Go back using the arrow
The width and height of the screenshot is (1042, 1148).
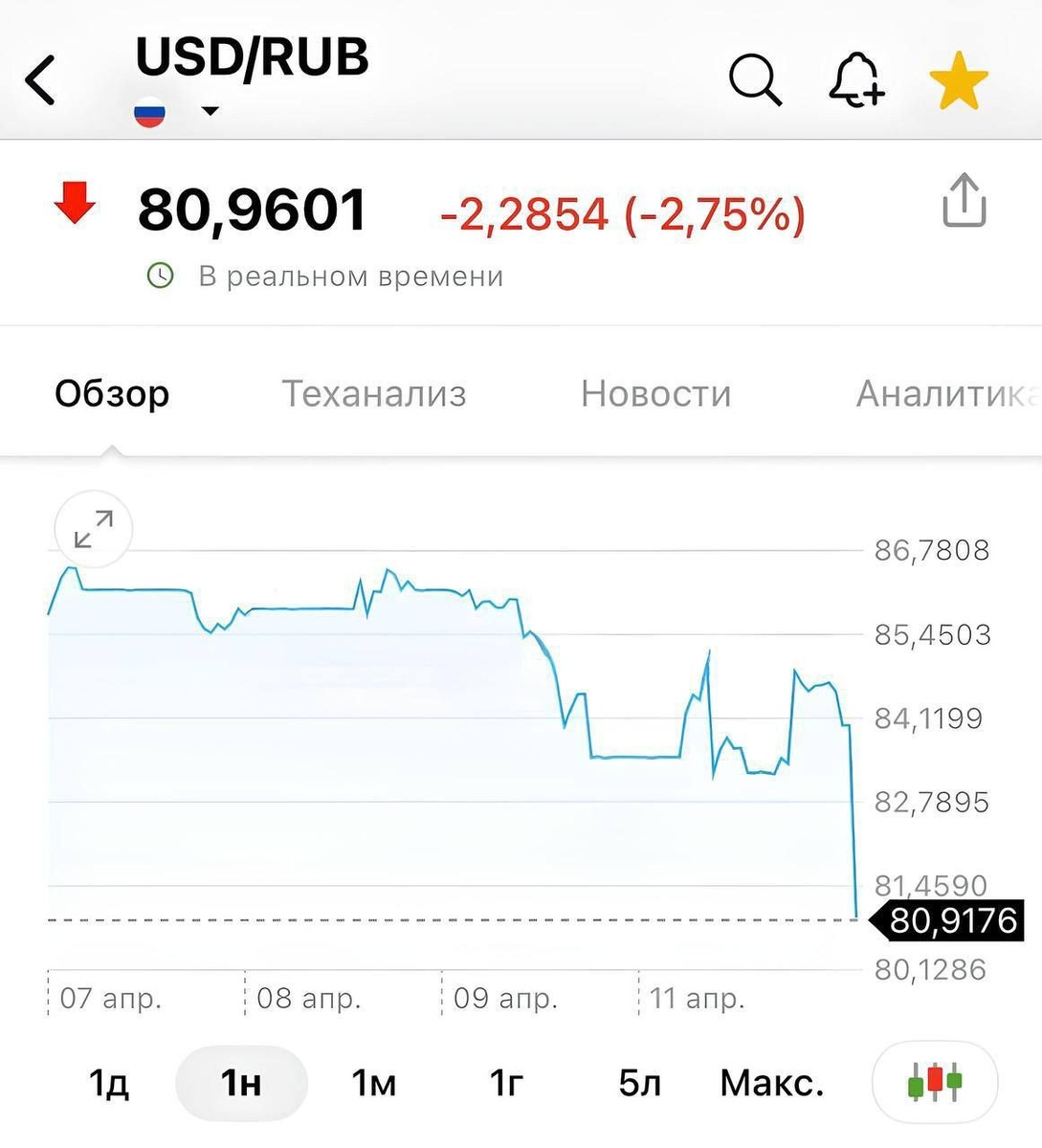pos(40,79)
